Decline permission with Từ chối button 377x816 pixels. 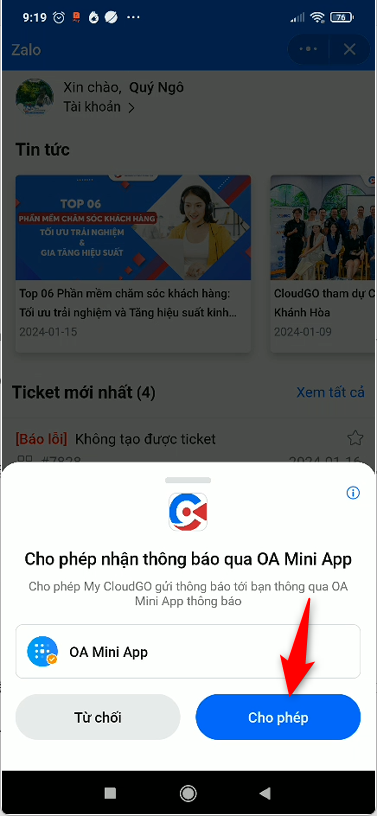point(98,717)
